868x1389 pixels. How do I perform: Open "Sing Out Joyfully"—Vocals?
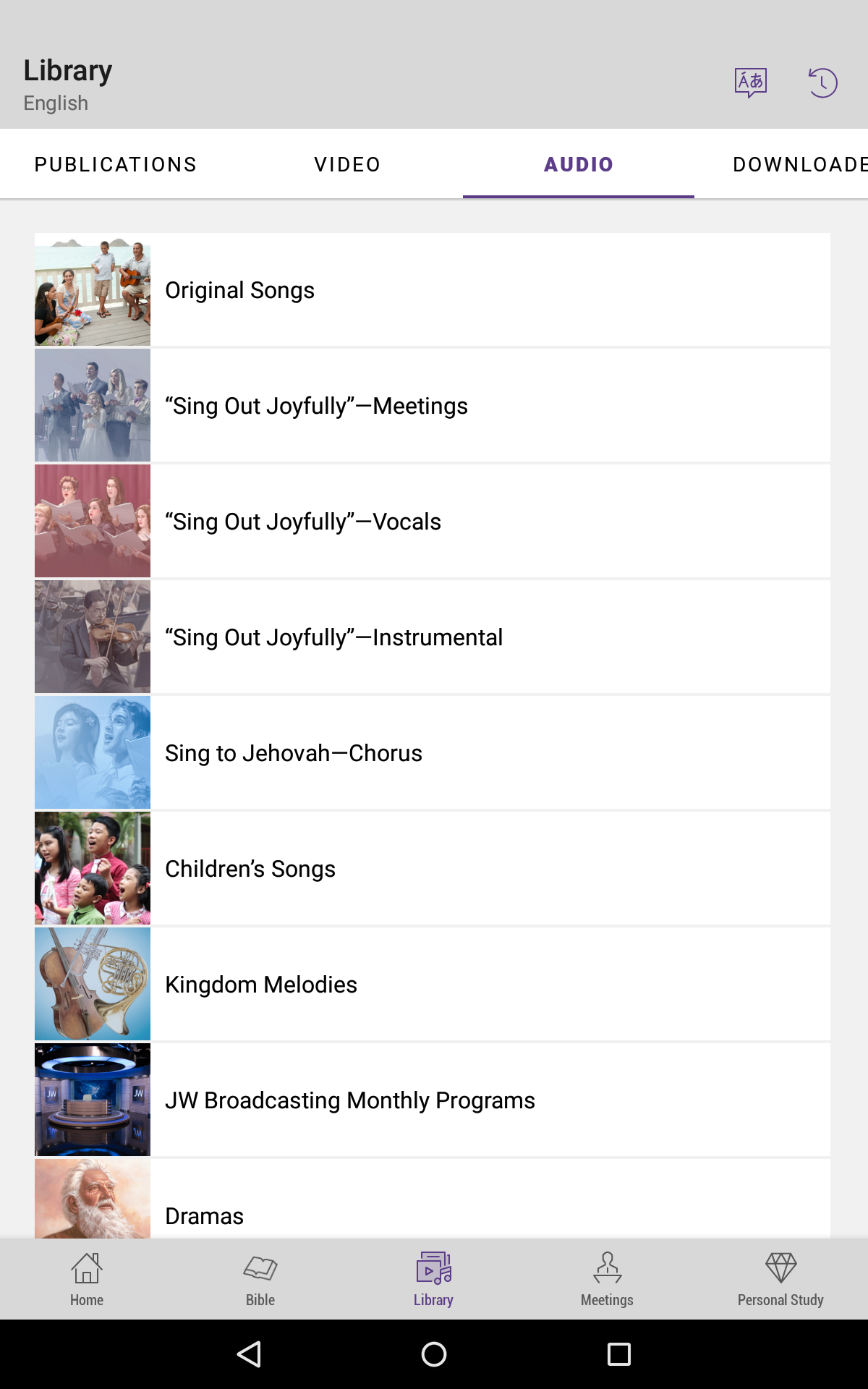point(433,522)
